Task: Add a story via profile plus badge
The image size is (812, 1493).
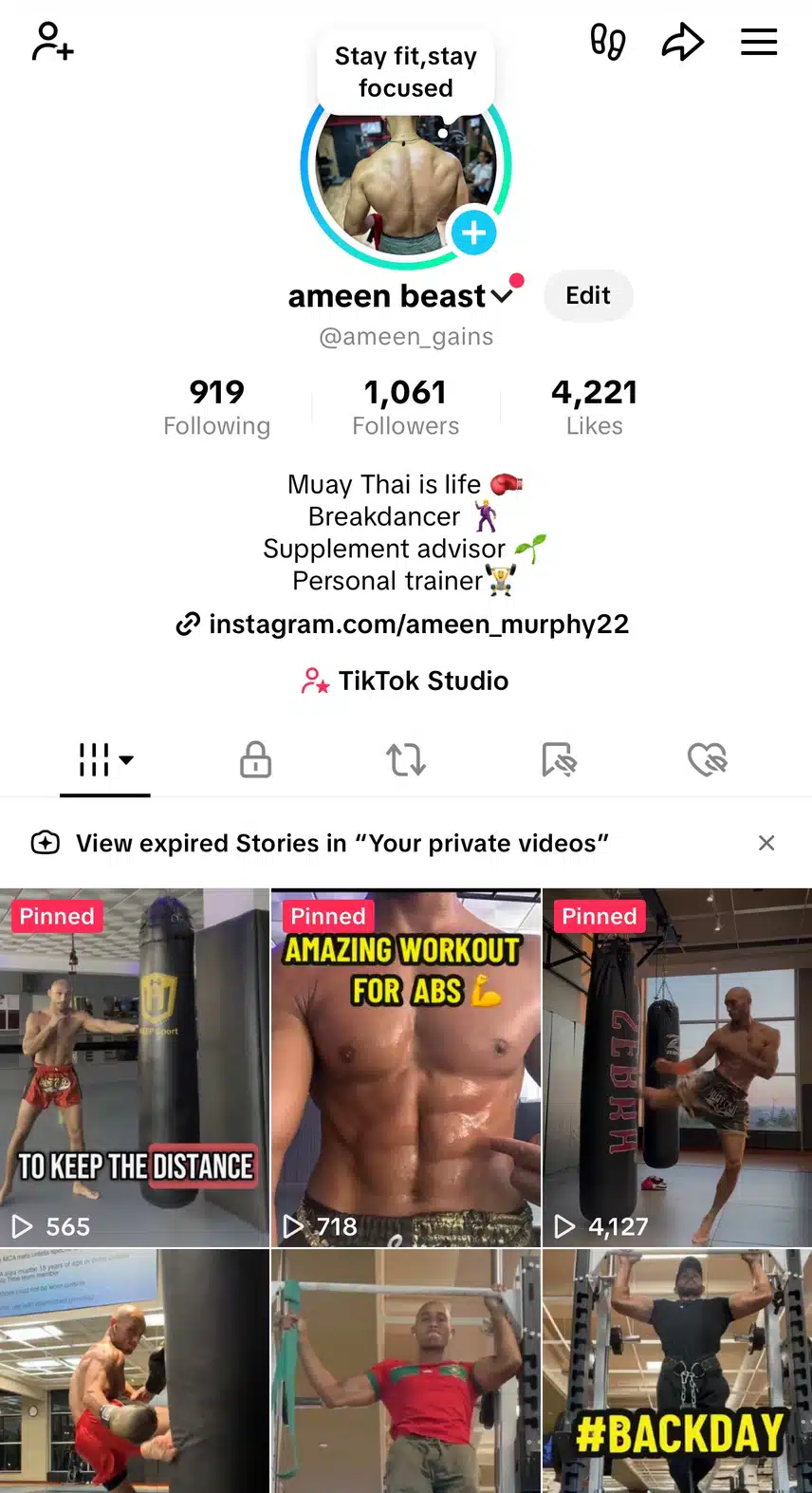Action: (x=473, y=233)
